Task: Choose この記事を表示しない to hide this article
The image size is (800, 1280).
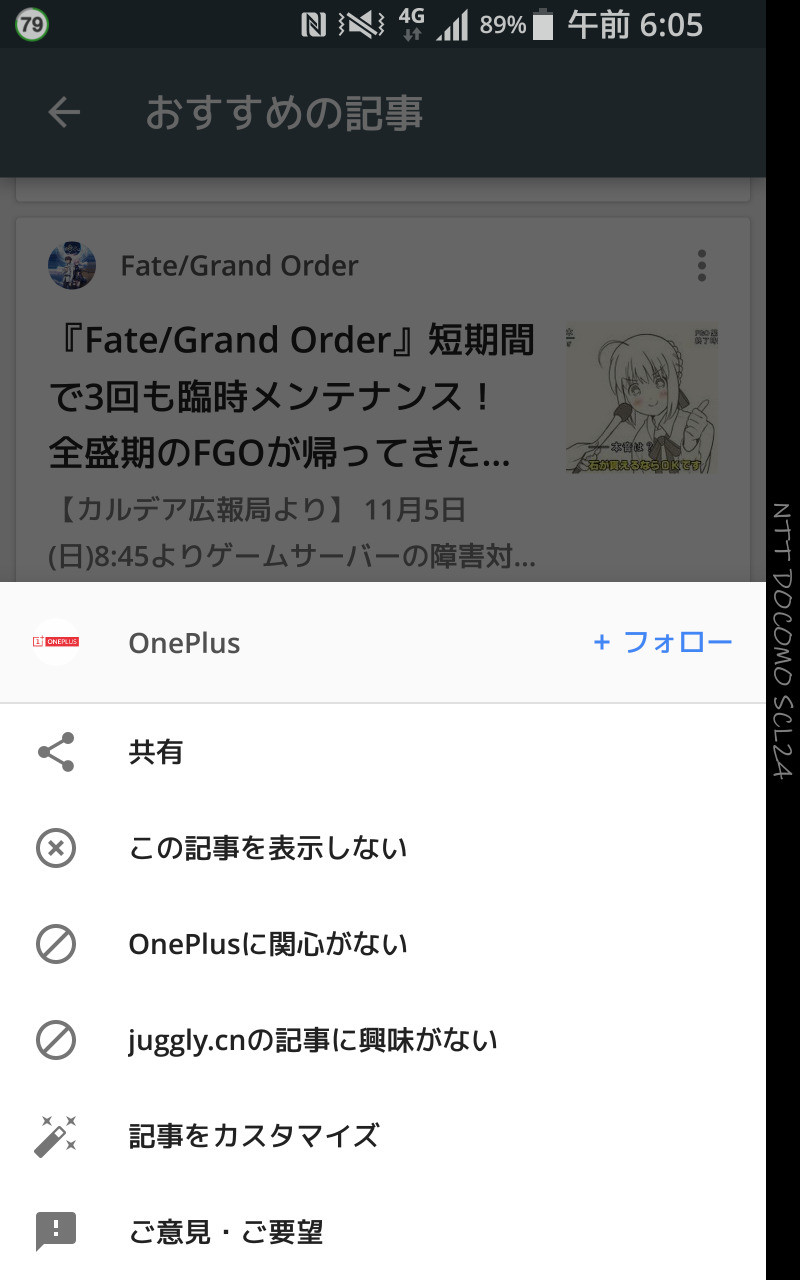Action: click(x=383, y=849)
